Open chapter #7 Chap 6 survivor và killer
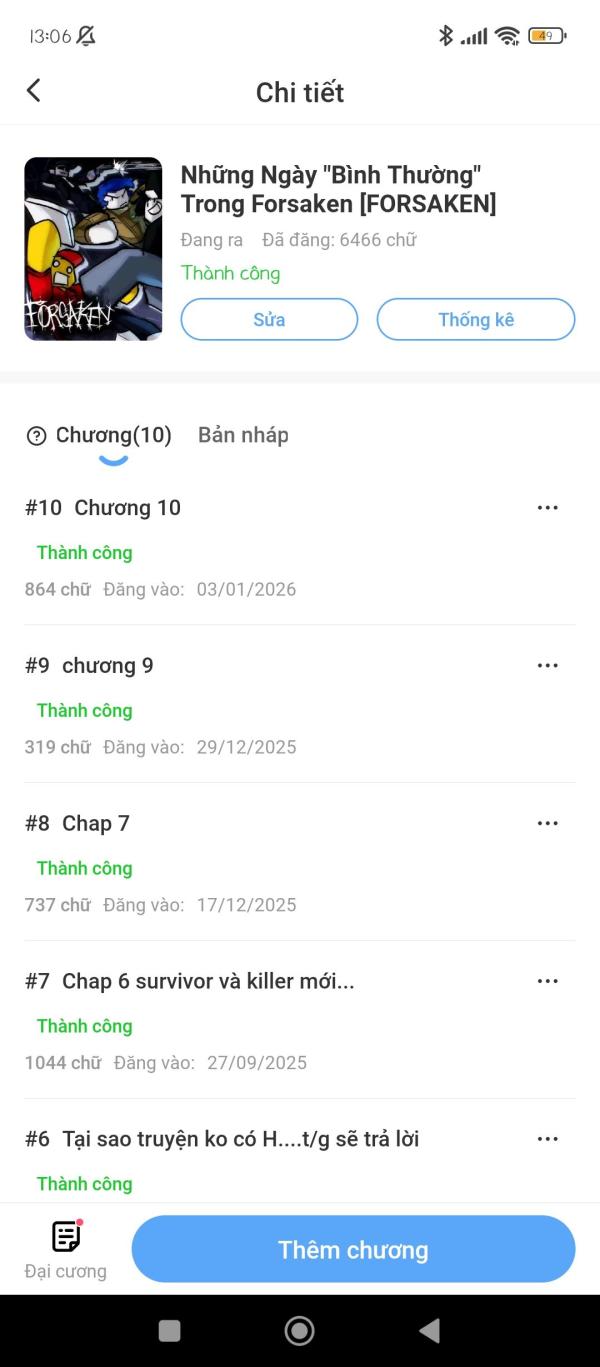The image size is (600, 1367). click(208, 982)
